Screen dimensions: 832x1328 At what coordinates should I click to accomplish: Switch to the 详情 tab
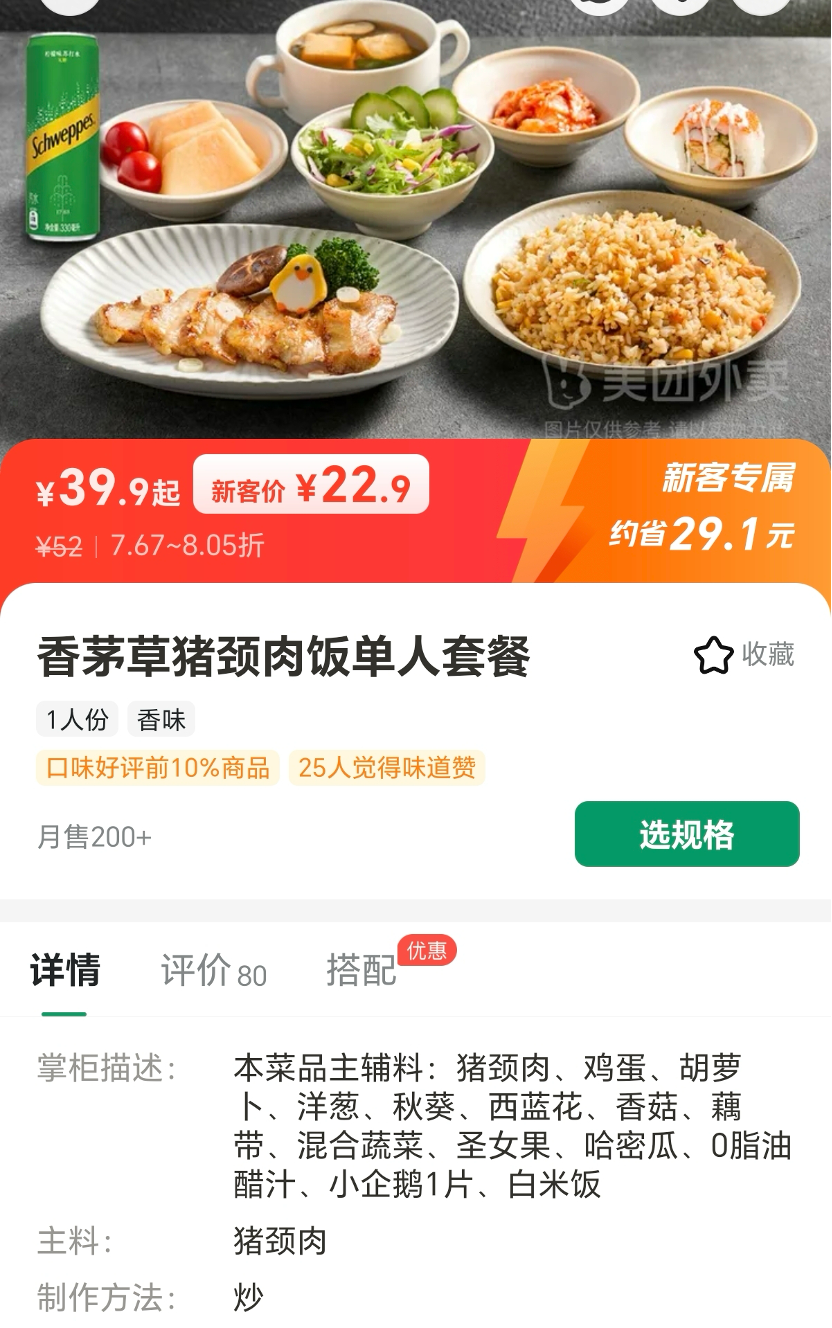65,970
